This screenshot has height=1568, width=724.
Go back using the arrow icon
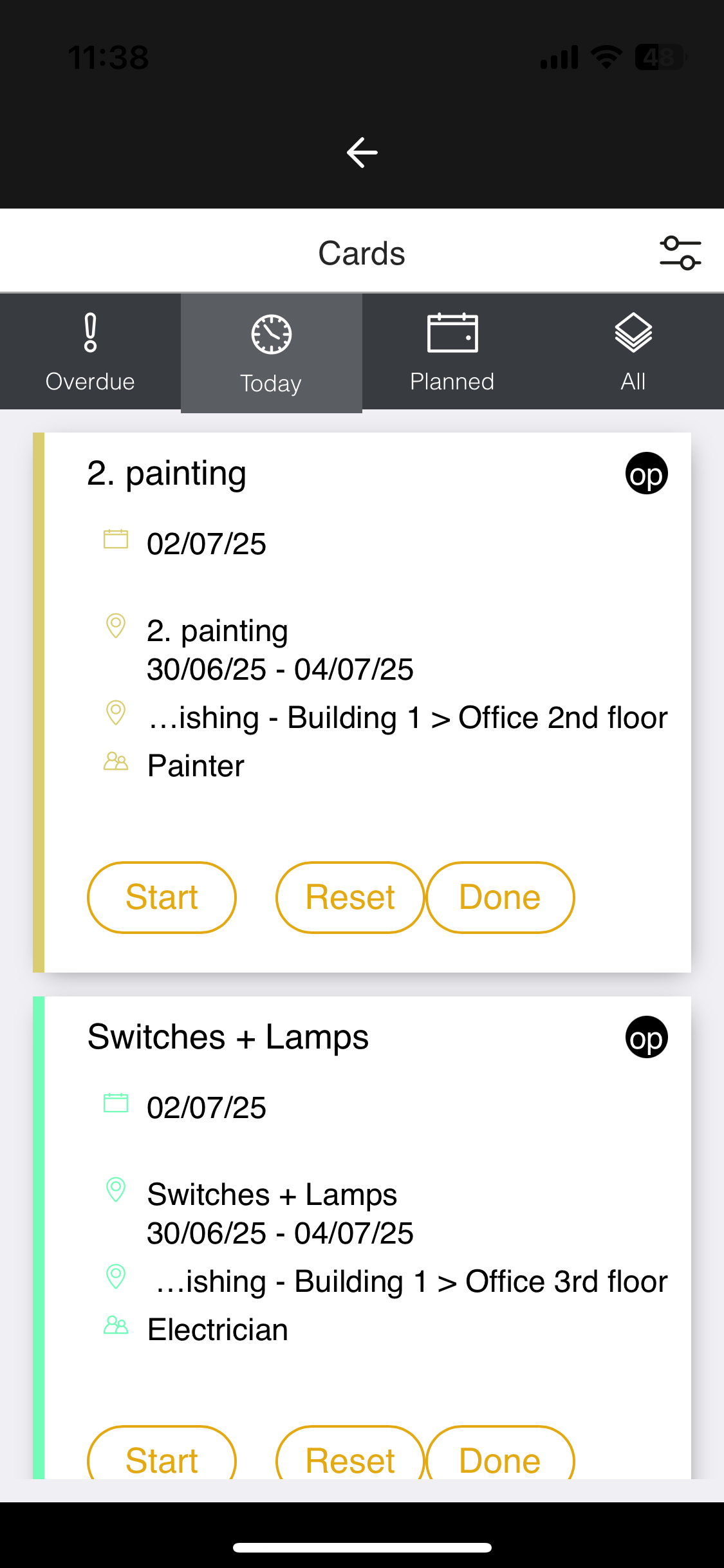(x=362, y=153)
